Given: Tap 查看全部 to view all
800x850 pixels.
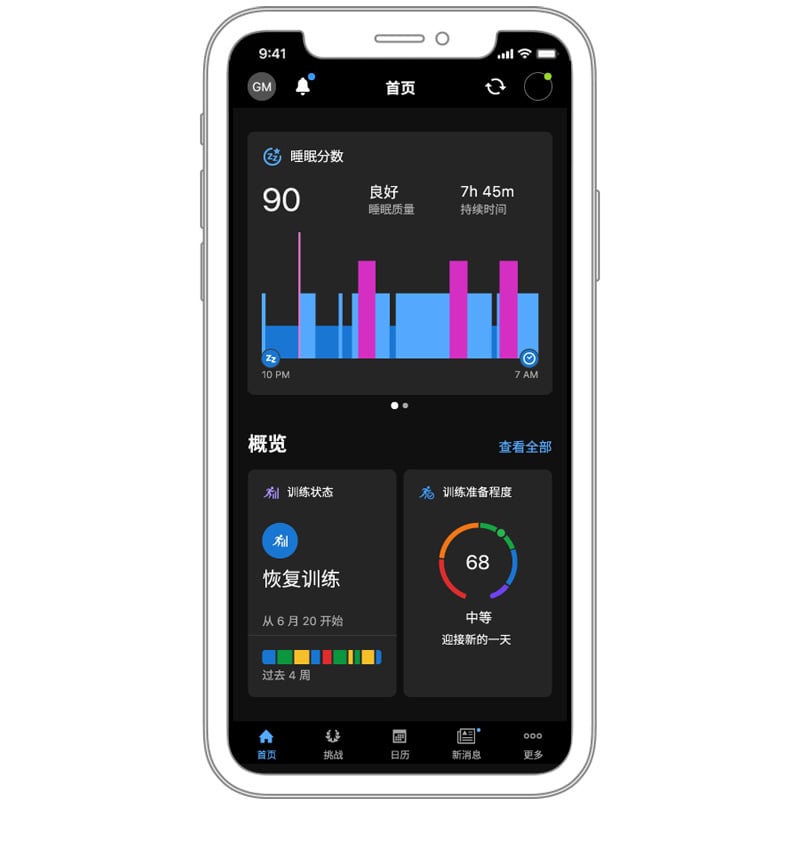Looking at the screenshot, I should pos(525,447).
